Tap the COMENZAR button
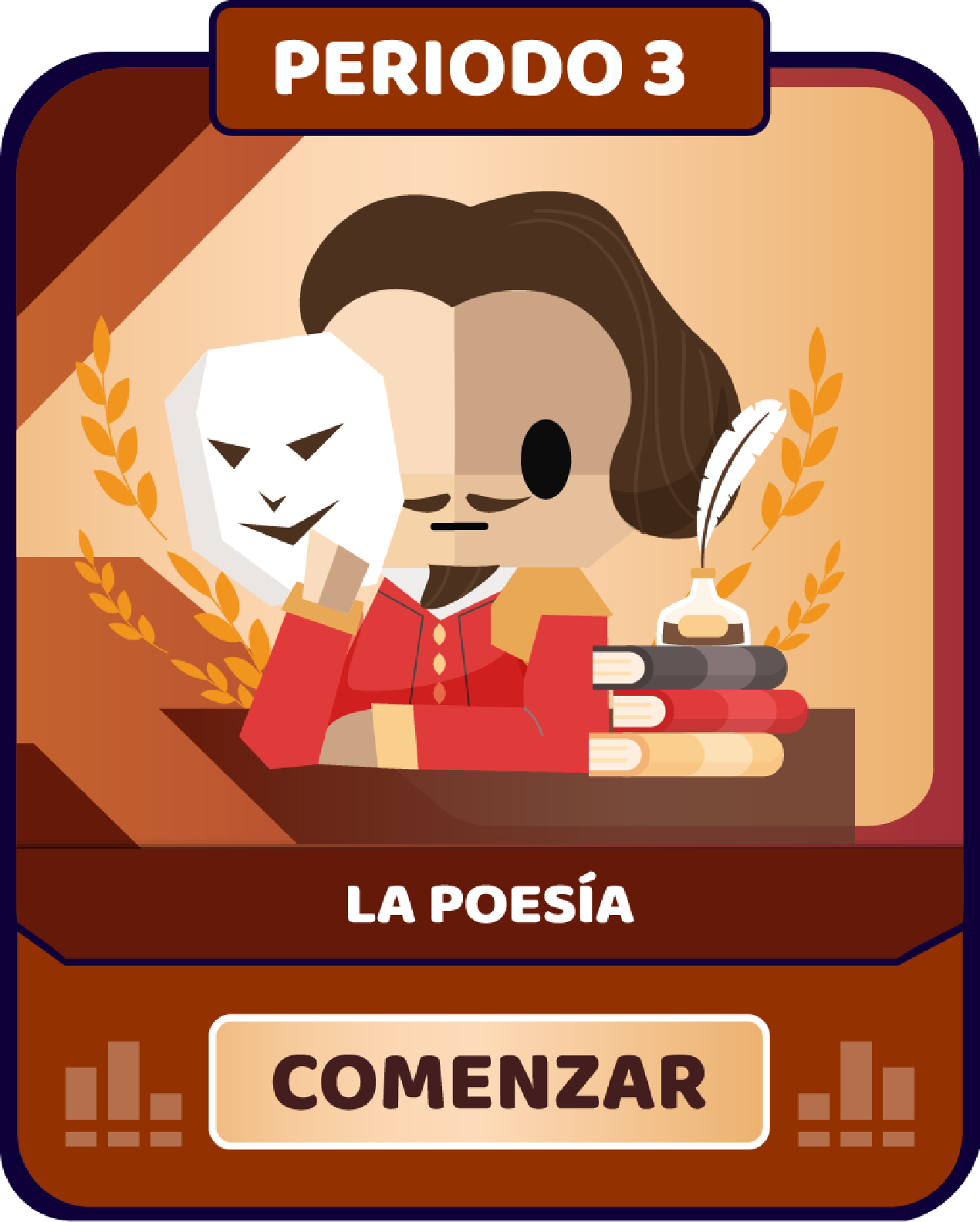The image size is (980, 1222). tap(489, 1082)
